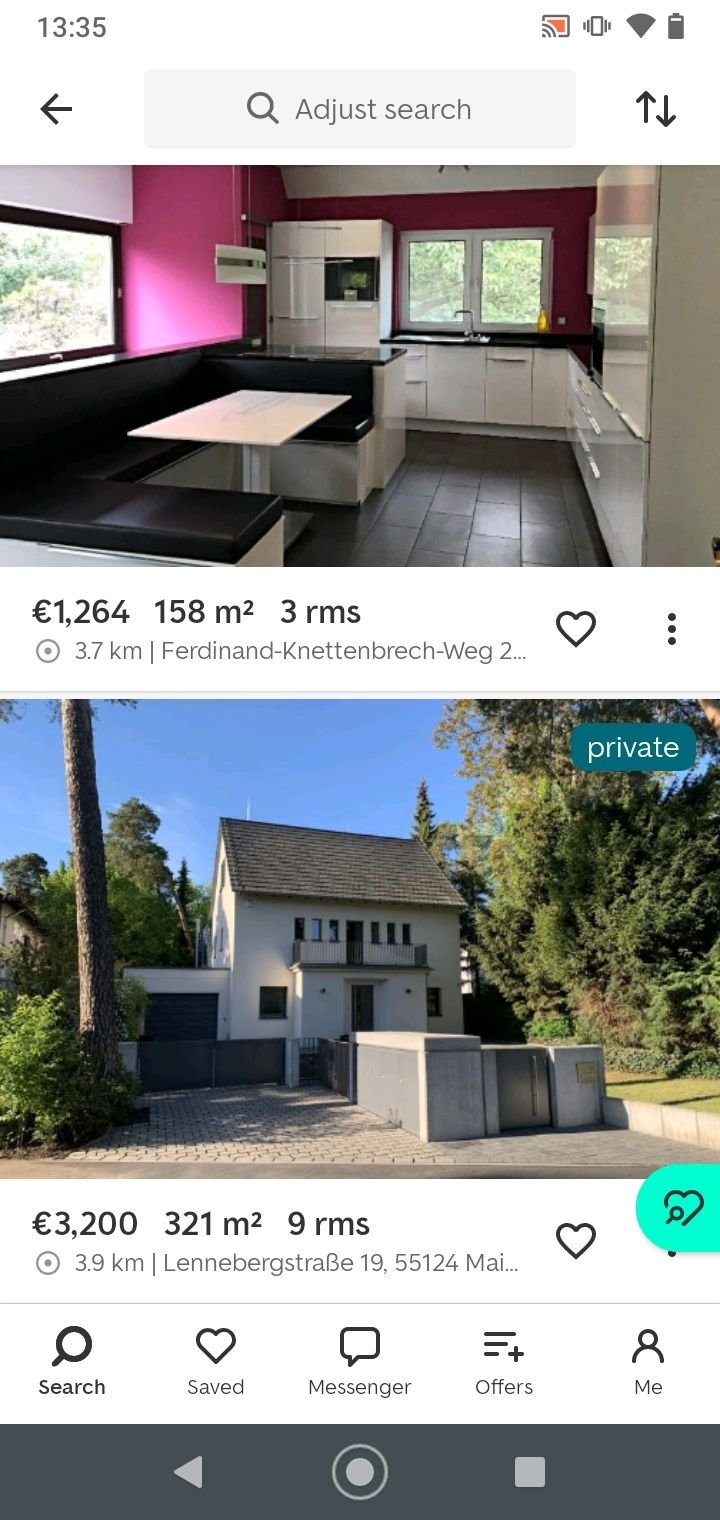
Task: Open overflow menu for the €1,264 listing
Action: coord(672,629)
